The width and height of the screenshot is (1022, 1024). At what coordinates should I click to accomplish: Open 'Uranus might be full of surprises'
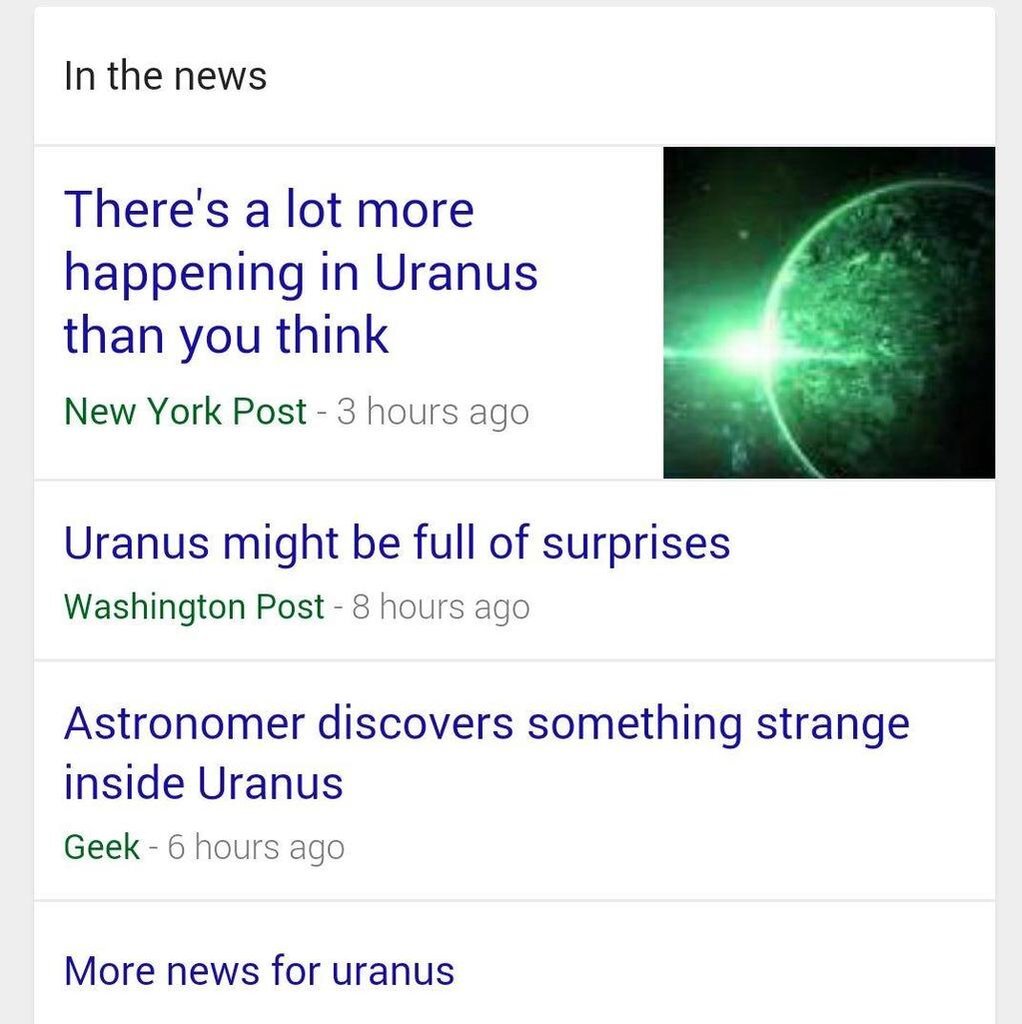point(396,543)
